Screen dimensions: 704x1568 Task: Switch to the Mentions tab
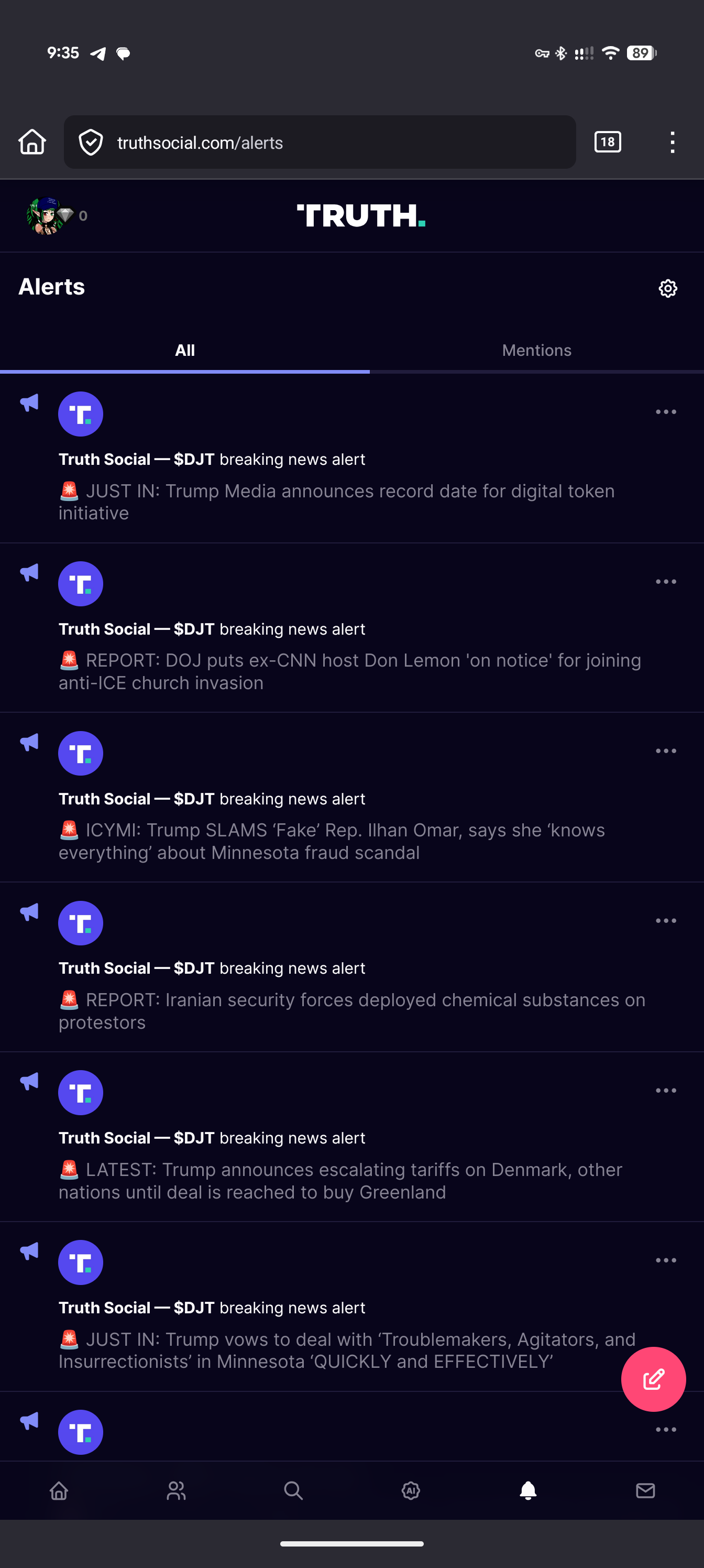click(536, 351)
